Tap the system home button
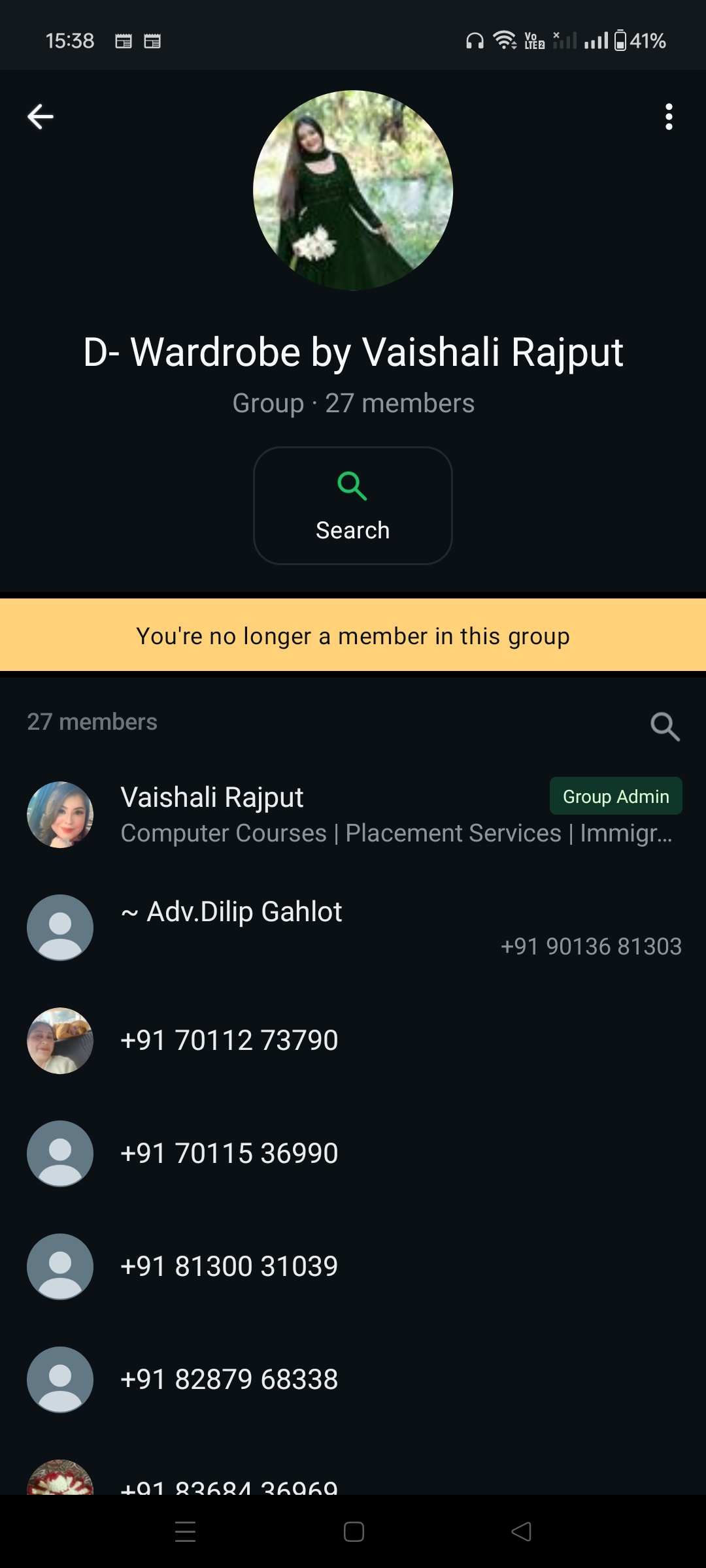 point(354,1531)
